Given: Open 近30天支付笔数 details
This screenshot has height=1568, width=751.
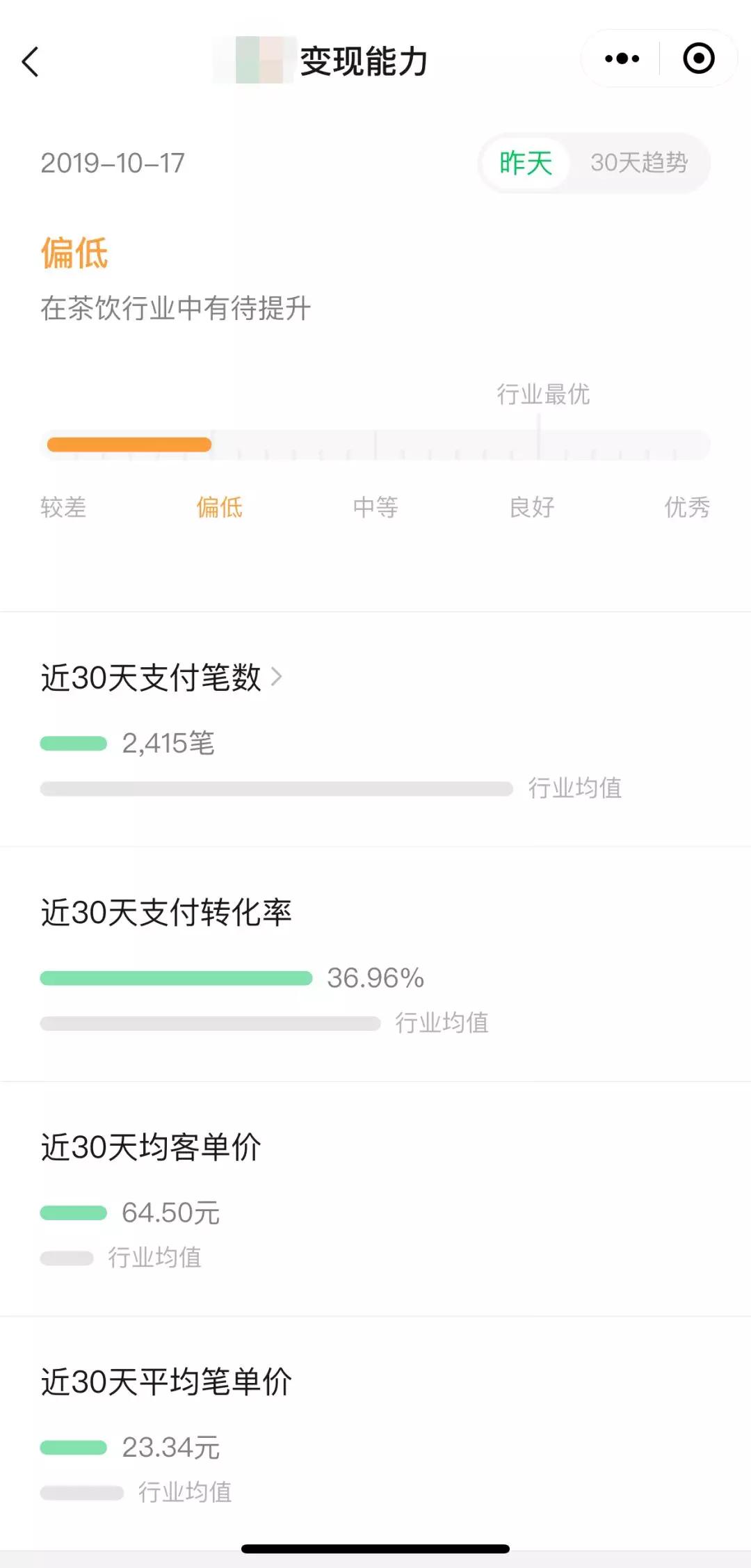Looking at the screenshot, I should click(161, 678).
